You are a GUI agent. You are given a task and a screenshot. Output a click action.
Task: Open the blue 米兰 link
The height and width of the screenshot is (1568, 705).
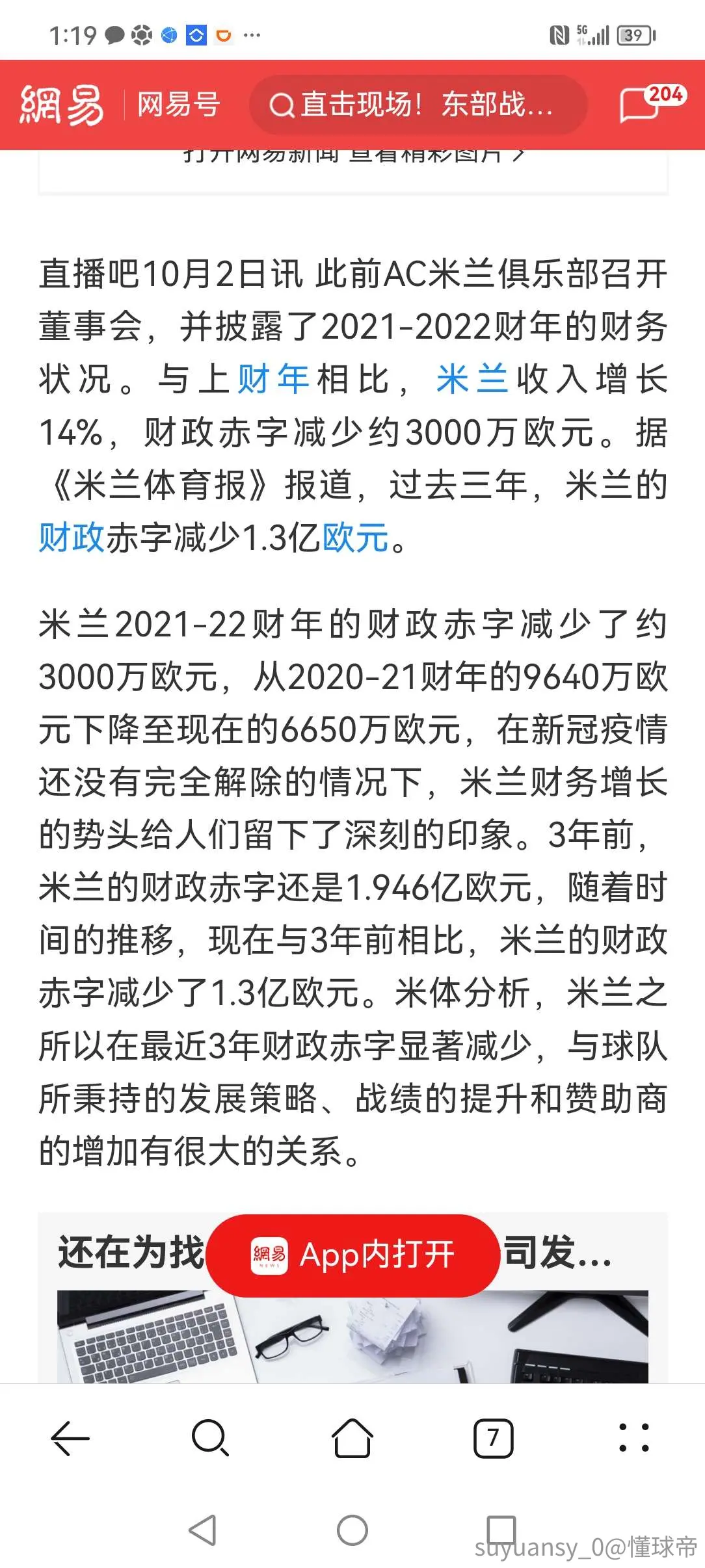click(473, 379)
